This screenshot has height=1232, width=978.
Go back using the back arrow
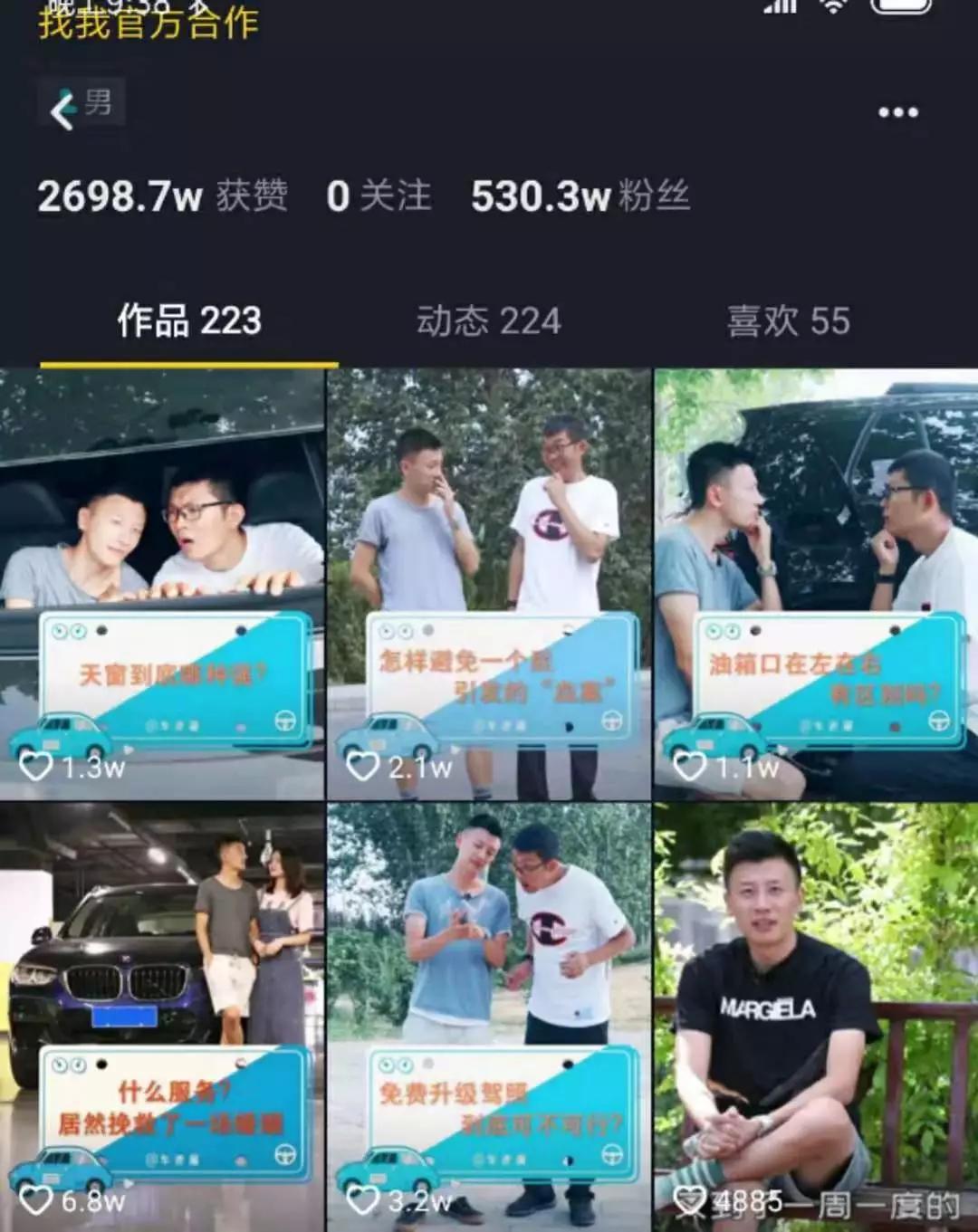point(62,110)
